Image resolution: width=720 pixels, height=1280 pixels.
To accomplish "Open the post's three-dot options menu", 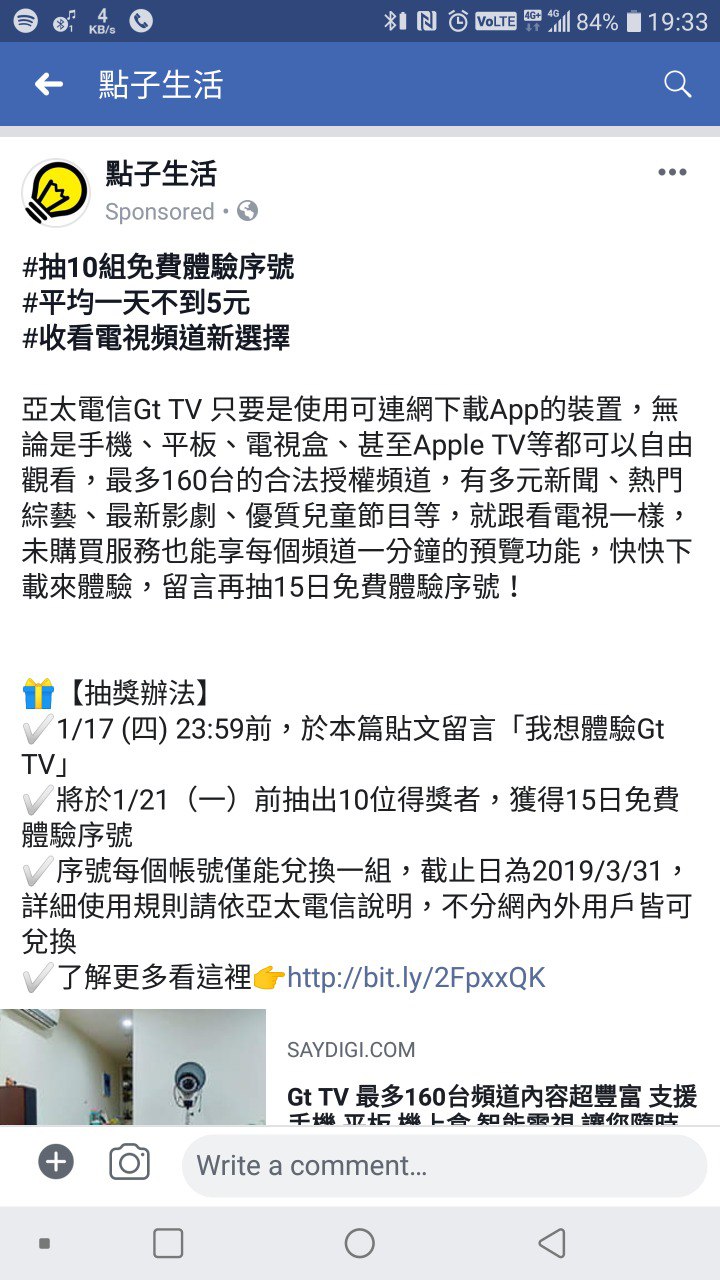I will [x=672, y=173].
